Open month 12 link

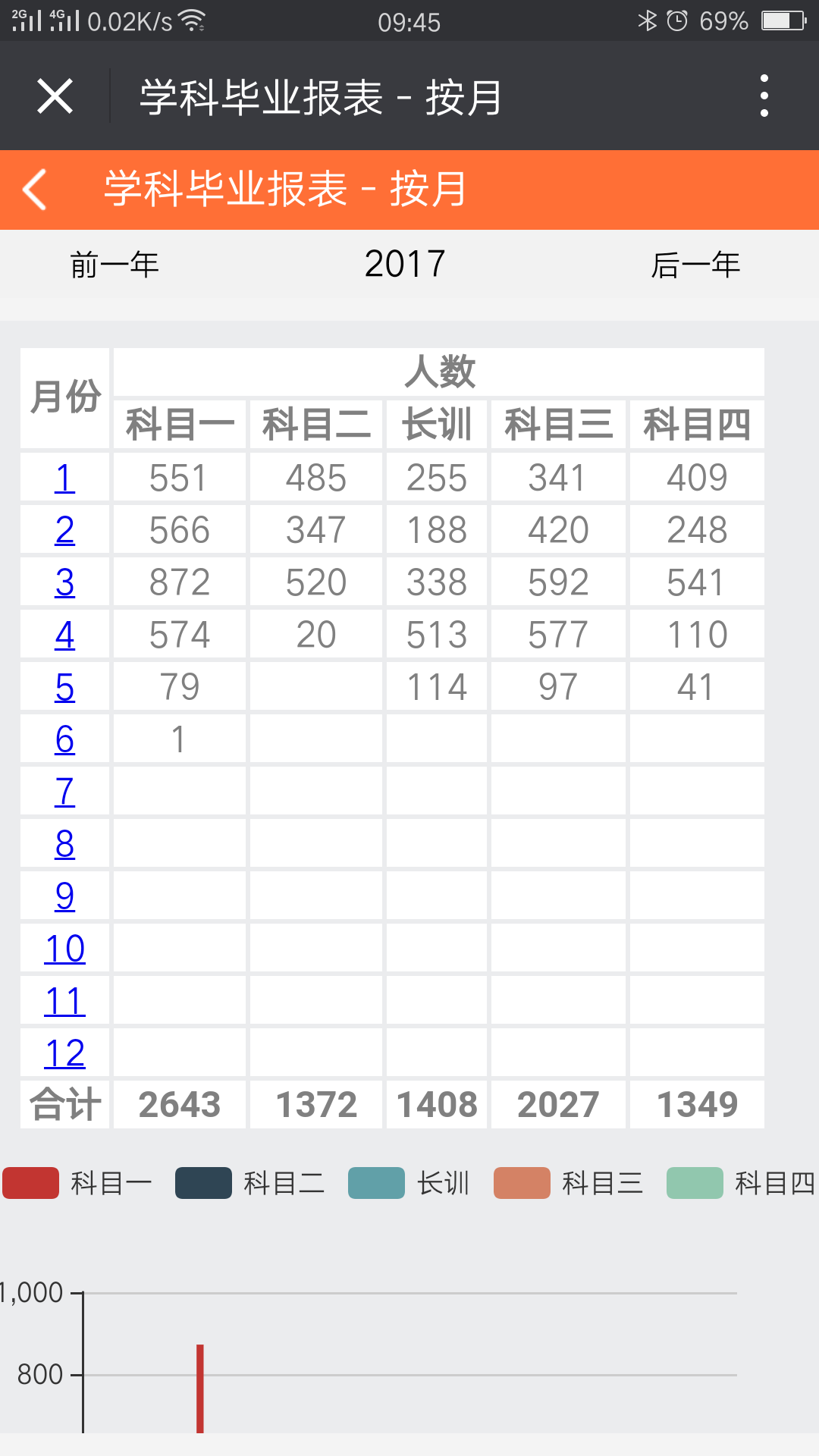pyautogui.click(x=64, y=1053)
